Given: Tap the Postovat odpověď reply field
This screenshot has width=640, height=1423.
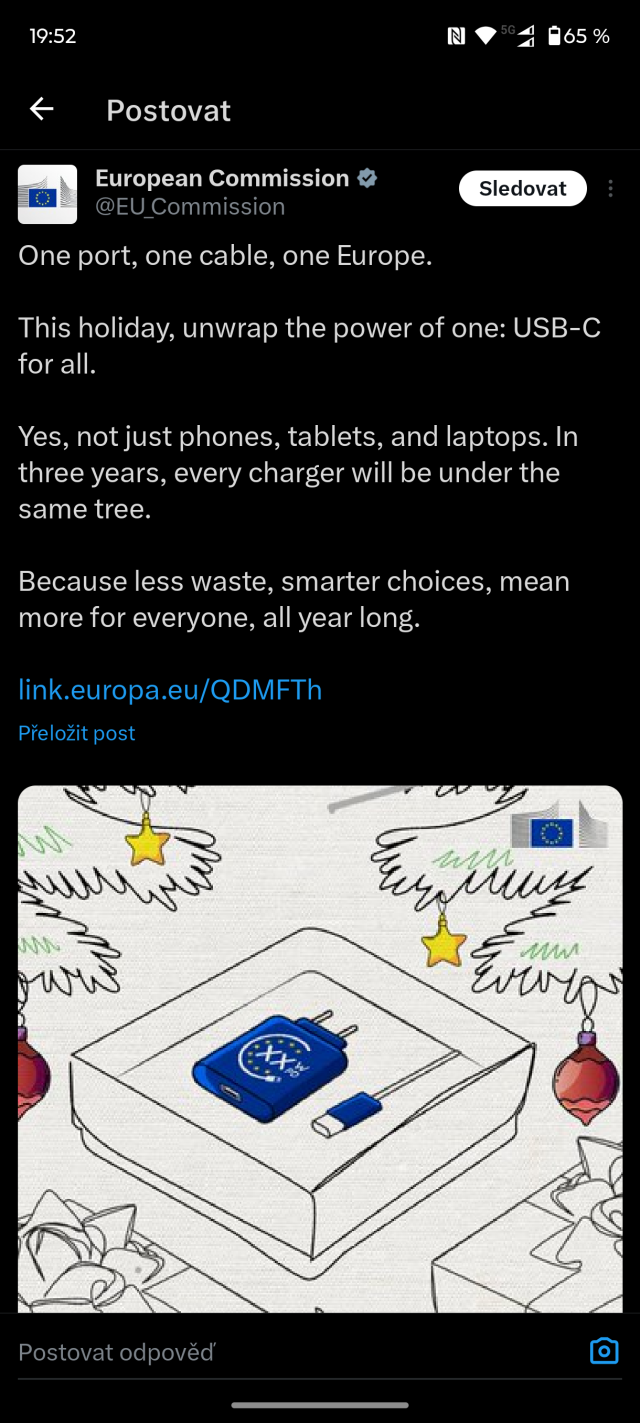Looking at the screenshot, I should tap(290, 1352).
